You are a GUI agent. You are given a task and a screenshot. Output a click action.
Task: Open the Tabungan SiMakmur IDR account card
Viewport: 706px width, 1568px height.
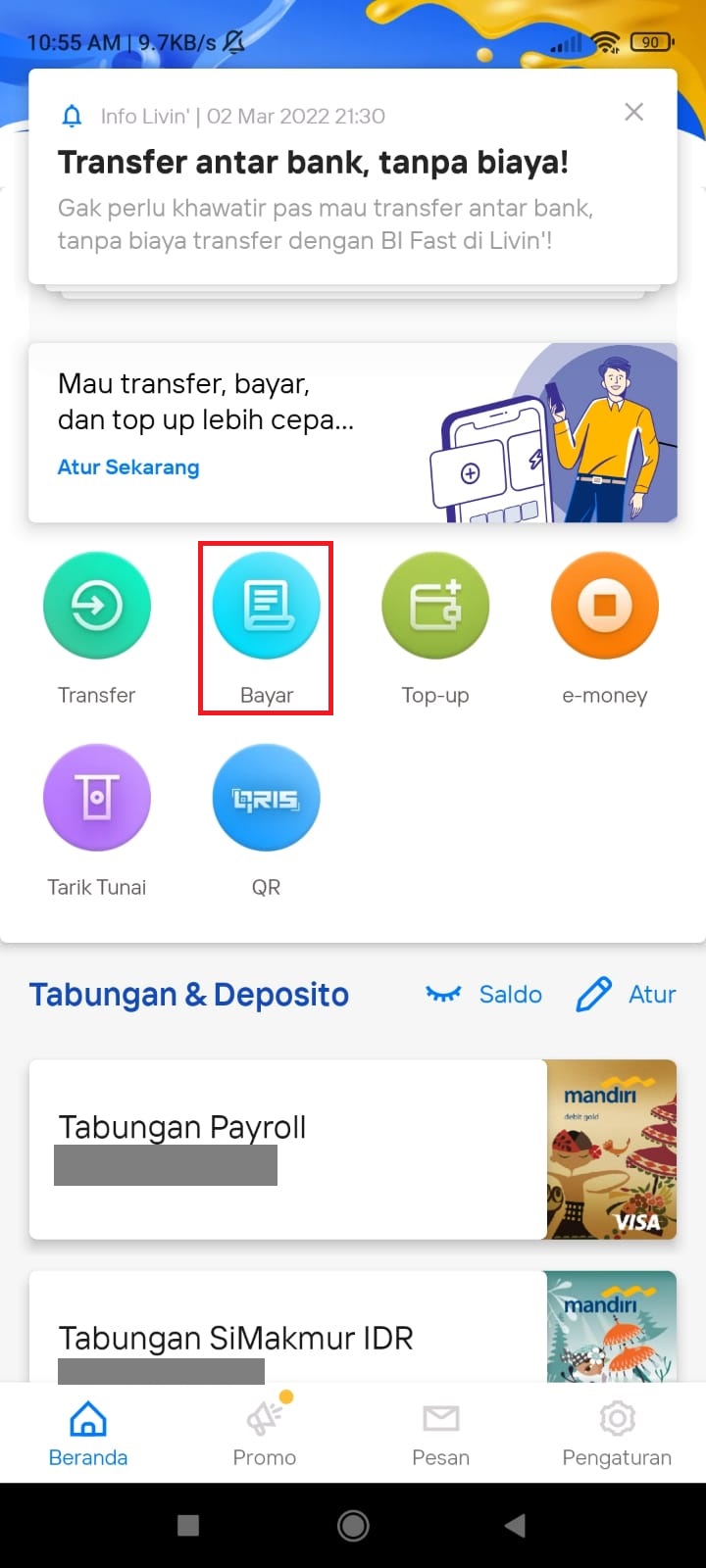tap(353, 1327)
